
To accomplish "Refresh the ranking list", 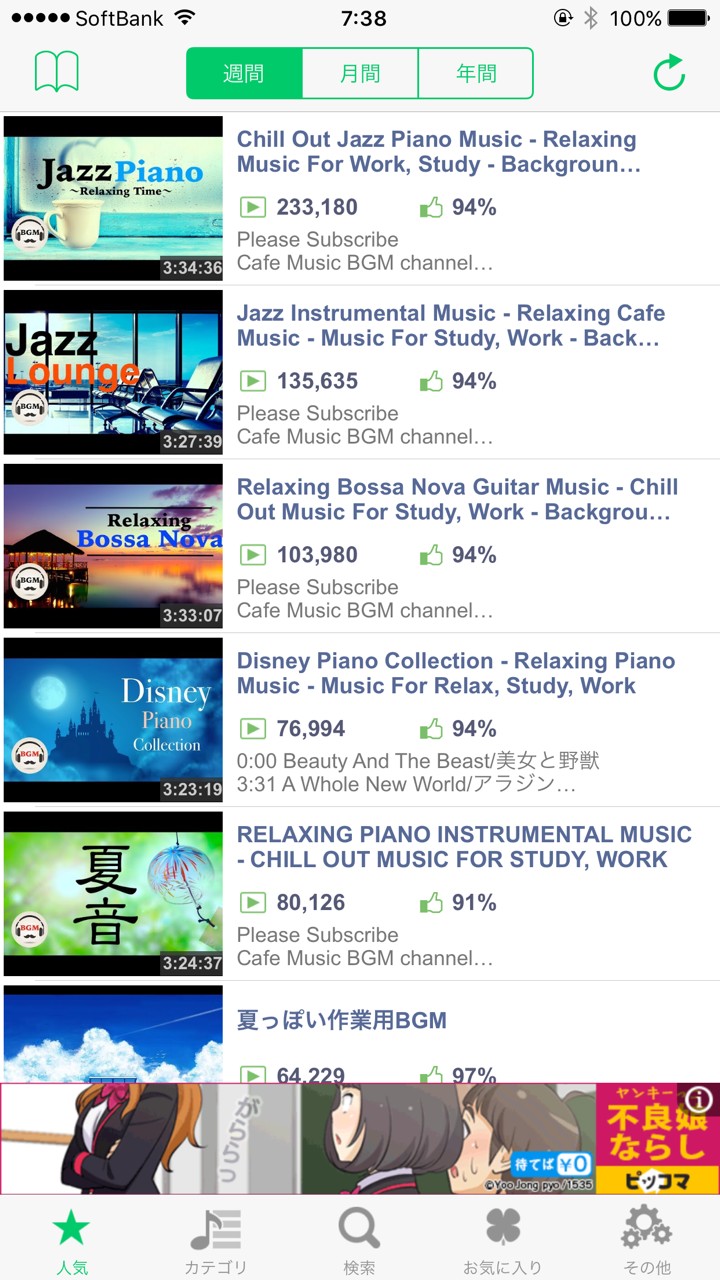I will coord(669,73).
